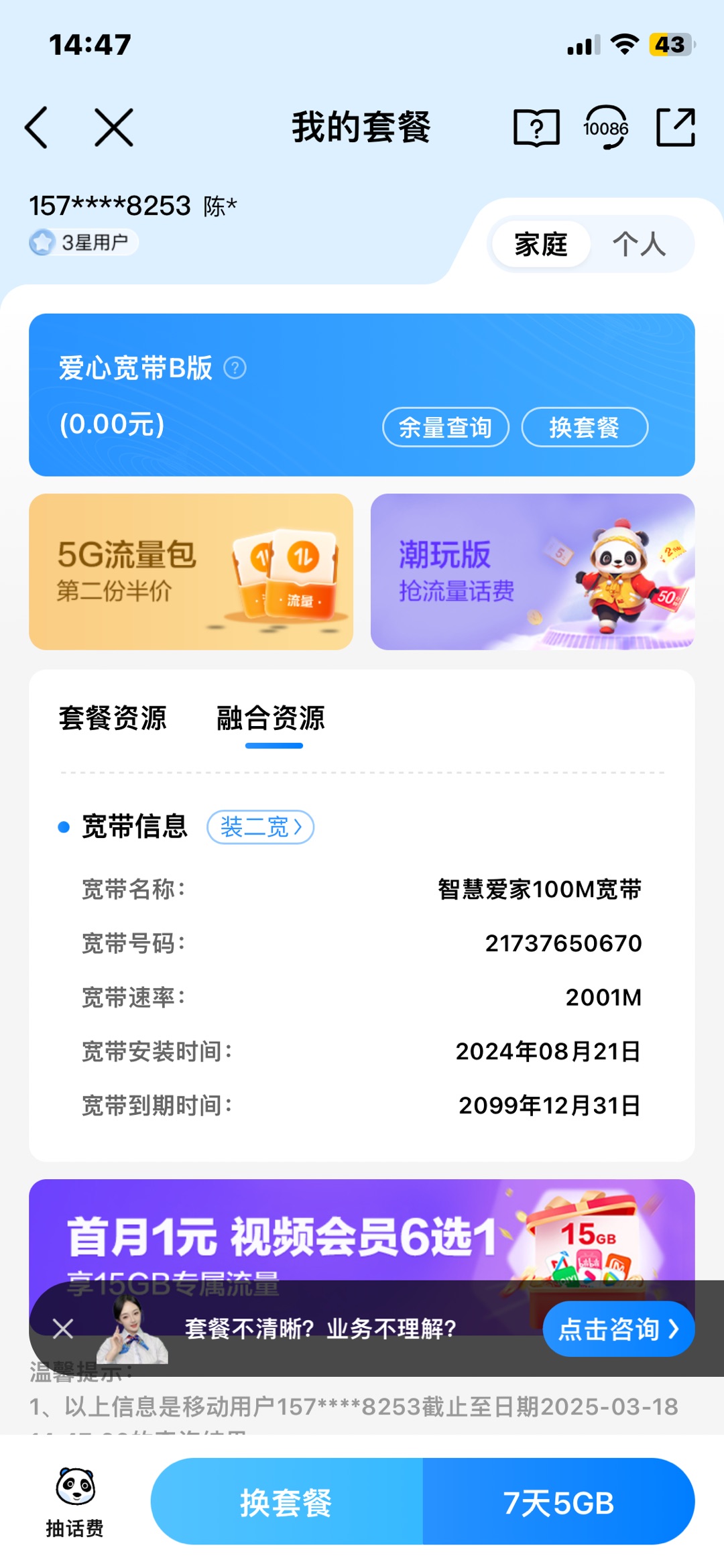Image resolution: width=724 pixels, height=1568 pixels.
Task: Go back using the back arrow
Action: click(x=38, y=127)
